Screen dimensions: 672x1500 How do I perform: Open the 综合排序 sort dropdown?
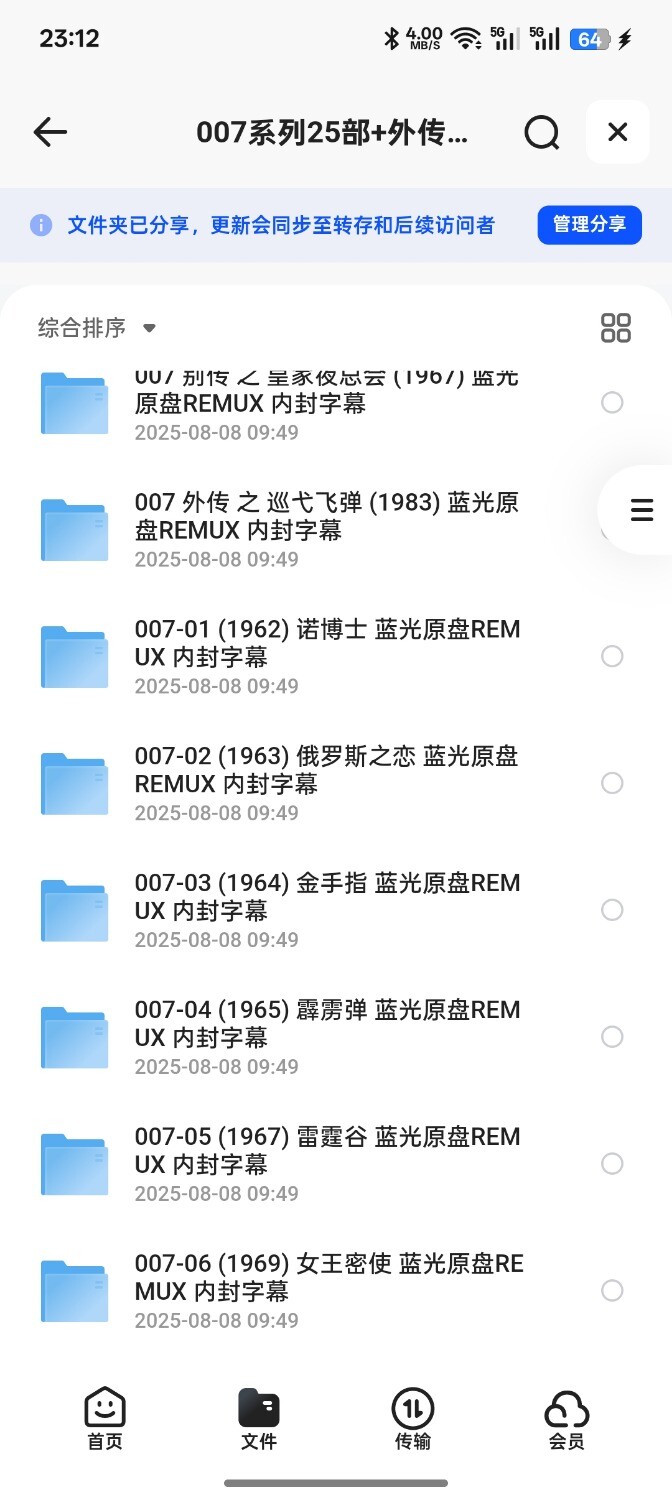[97, 328]
